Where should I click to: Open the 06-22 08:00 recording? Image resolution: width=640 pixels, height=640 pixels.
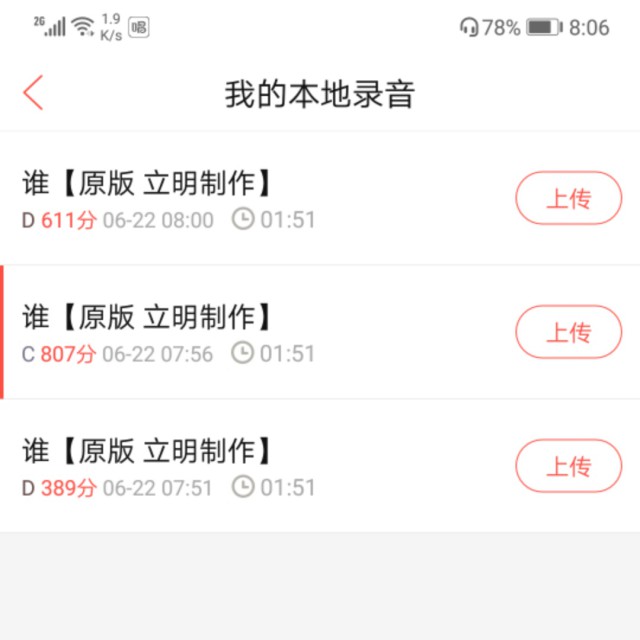pos(250,199)
